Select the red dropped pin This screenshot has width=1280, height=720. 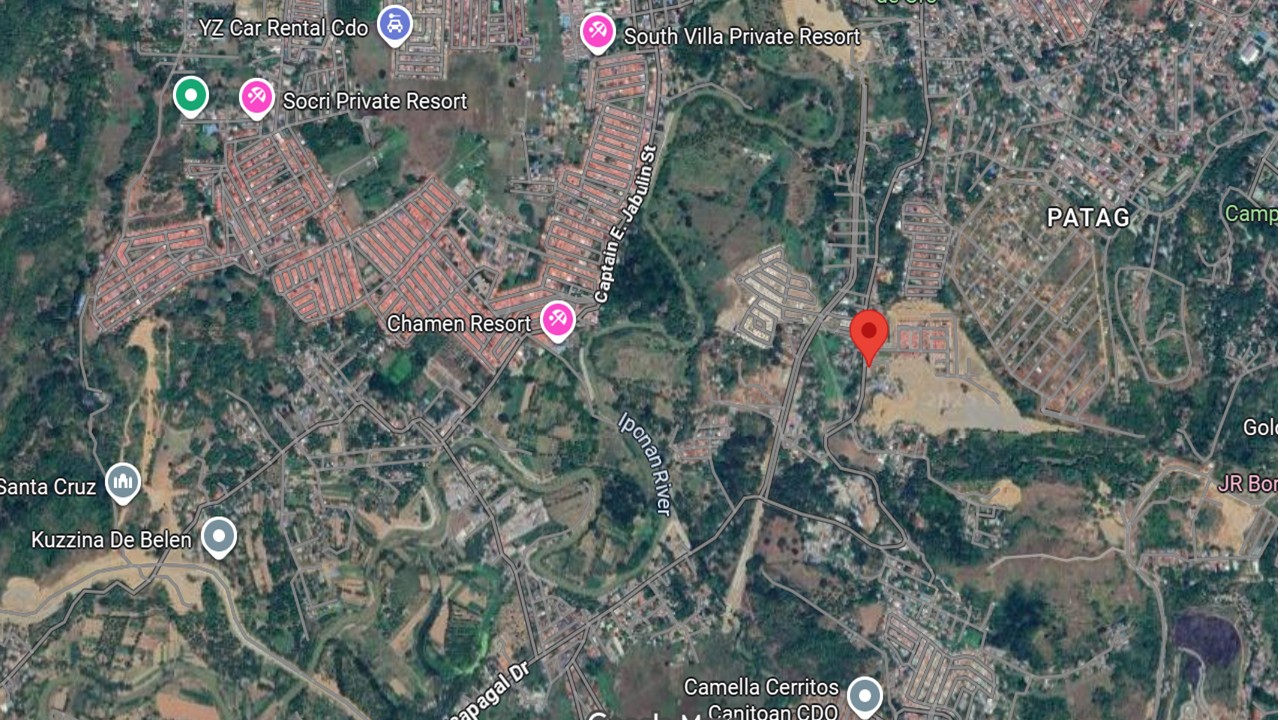tap(869, 334)
